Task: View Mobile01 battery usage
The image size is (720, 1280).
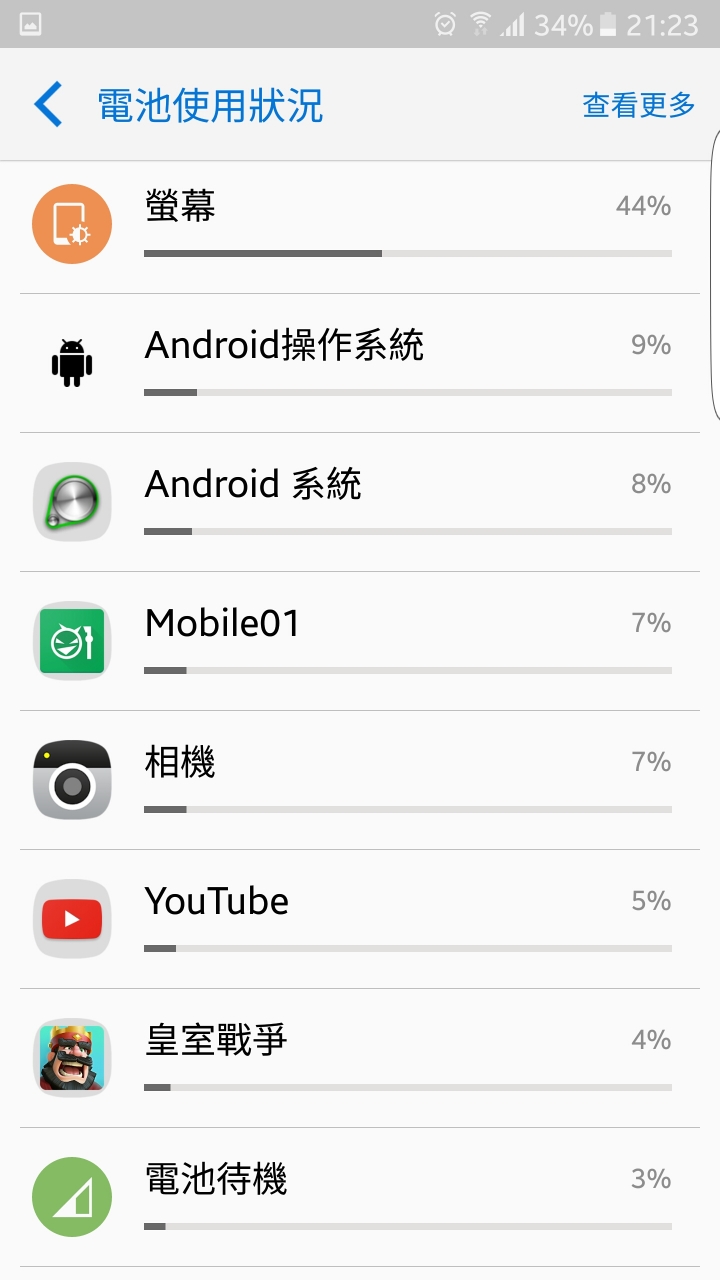Action: (360, 641)
